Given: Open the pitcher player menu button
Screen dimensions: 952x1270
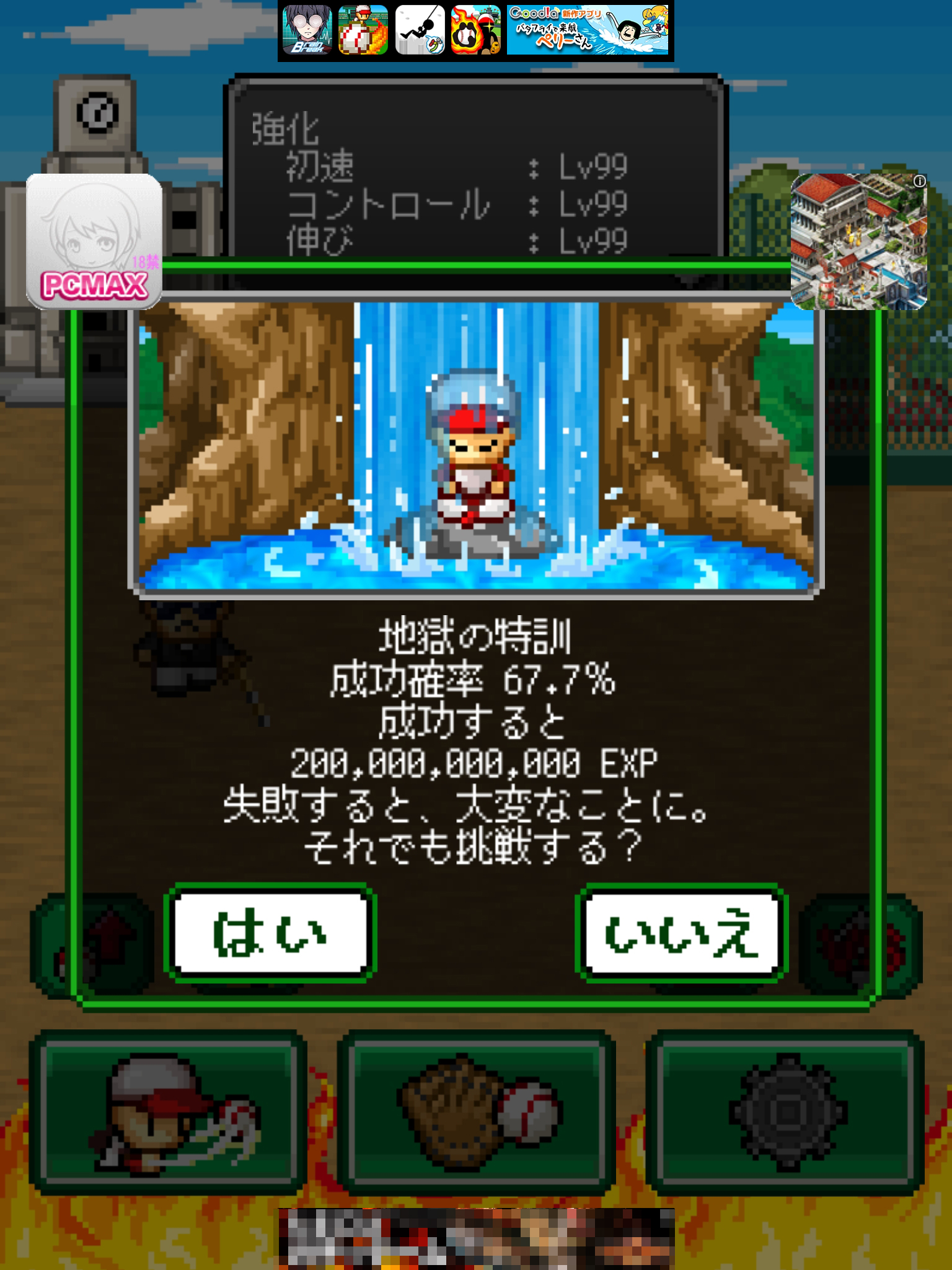Looking at the screenshot, I should point(168,1114).
